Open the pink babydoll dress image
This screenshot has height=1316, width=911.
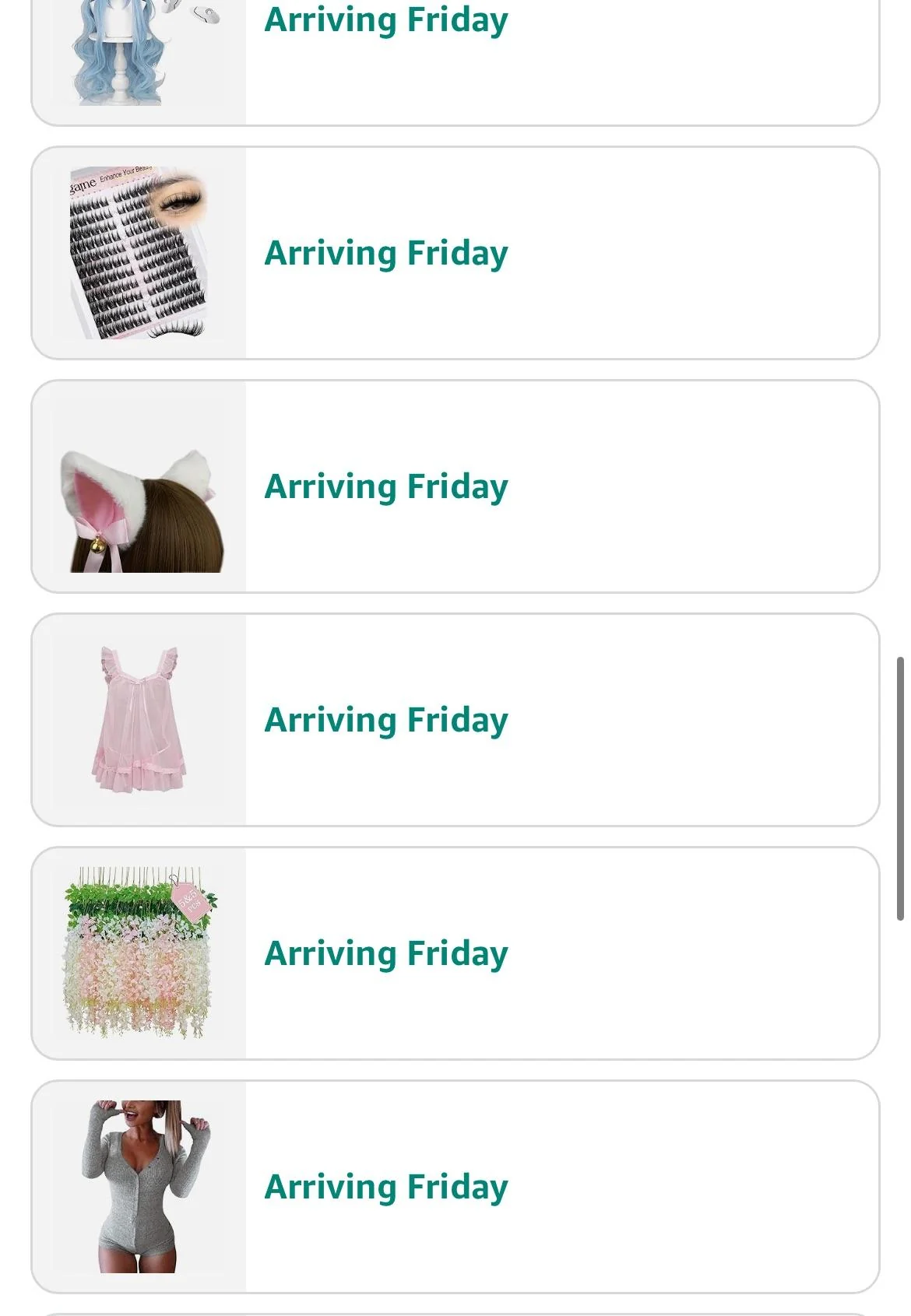pyautogui.click(x=140, y=719)
